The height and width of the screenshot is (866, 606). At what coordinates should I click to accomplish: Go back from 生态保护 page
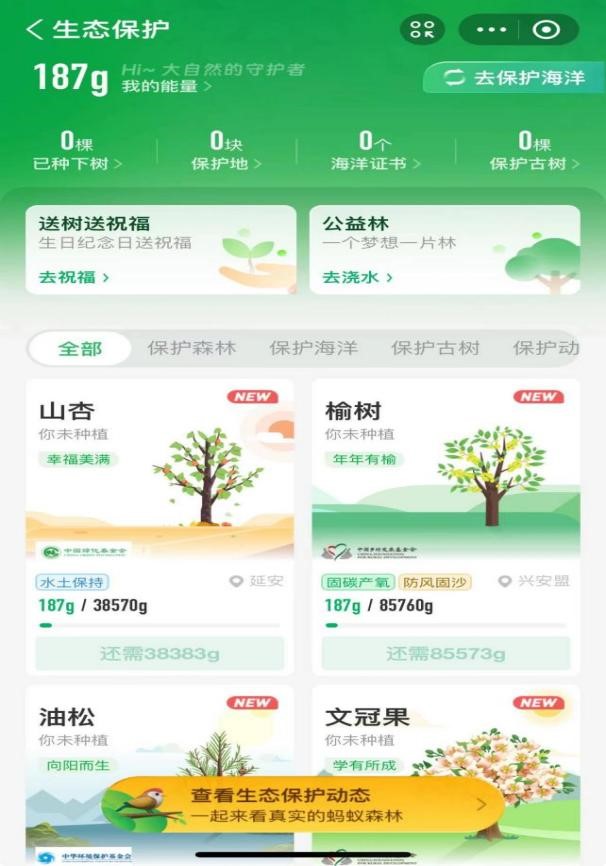tap(35, 29)
